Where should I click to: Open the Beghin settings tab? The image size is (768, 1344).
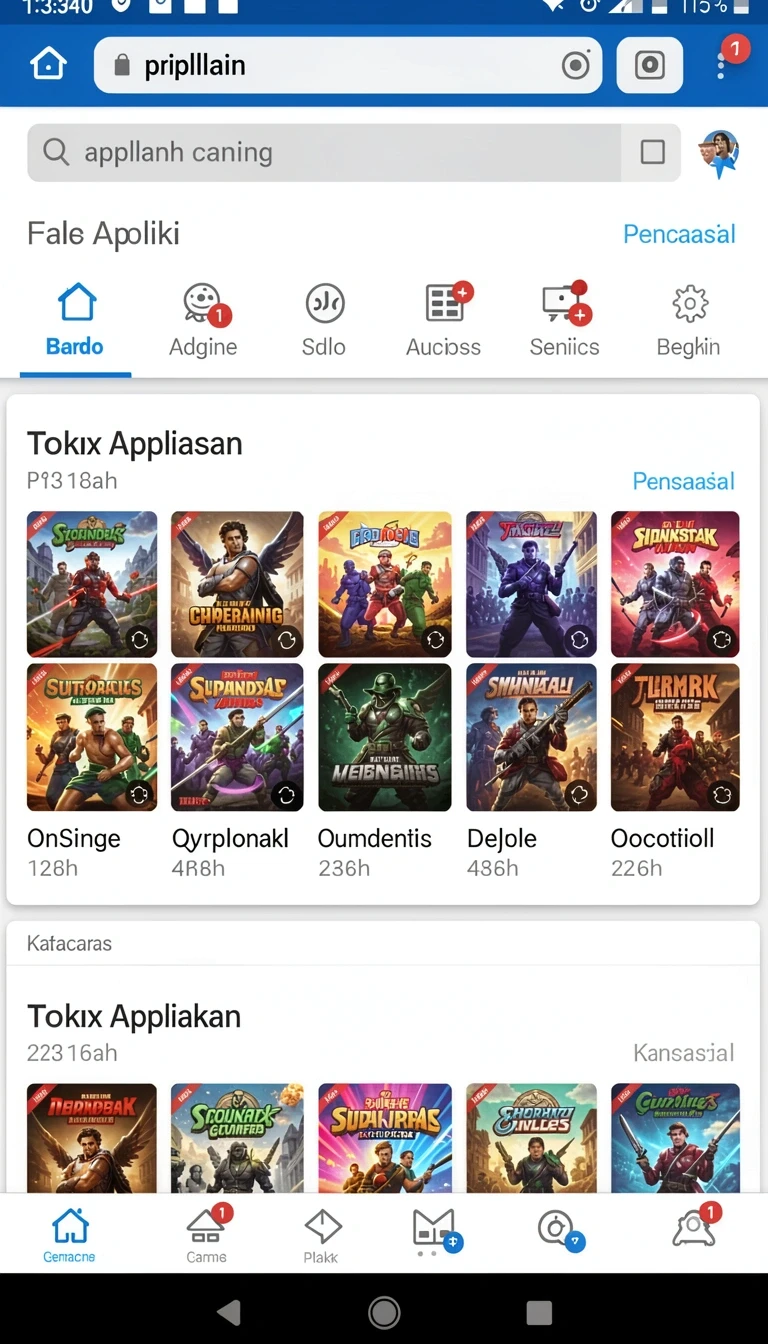(689, 320)
